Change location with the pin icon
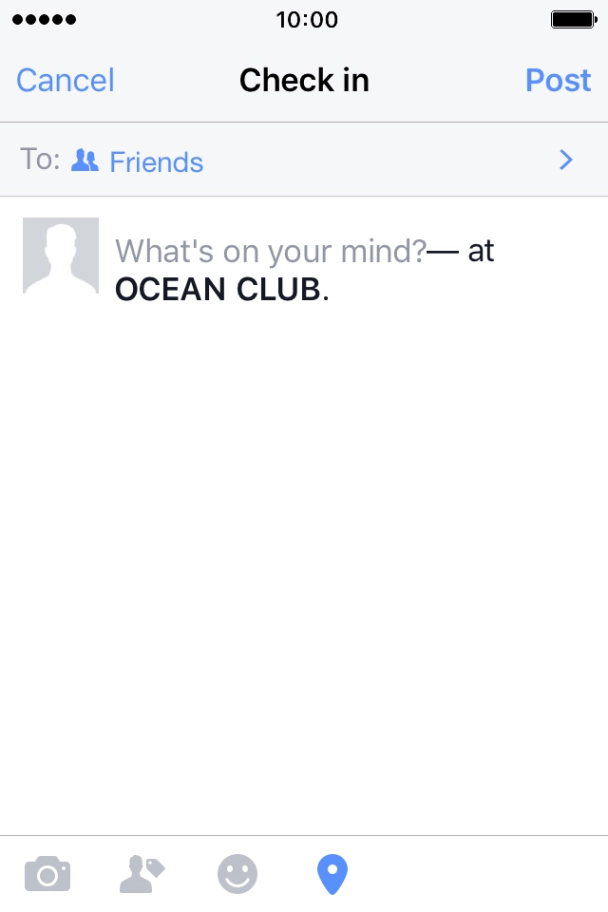 pos(331,875)
